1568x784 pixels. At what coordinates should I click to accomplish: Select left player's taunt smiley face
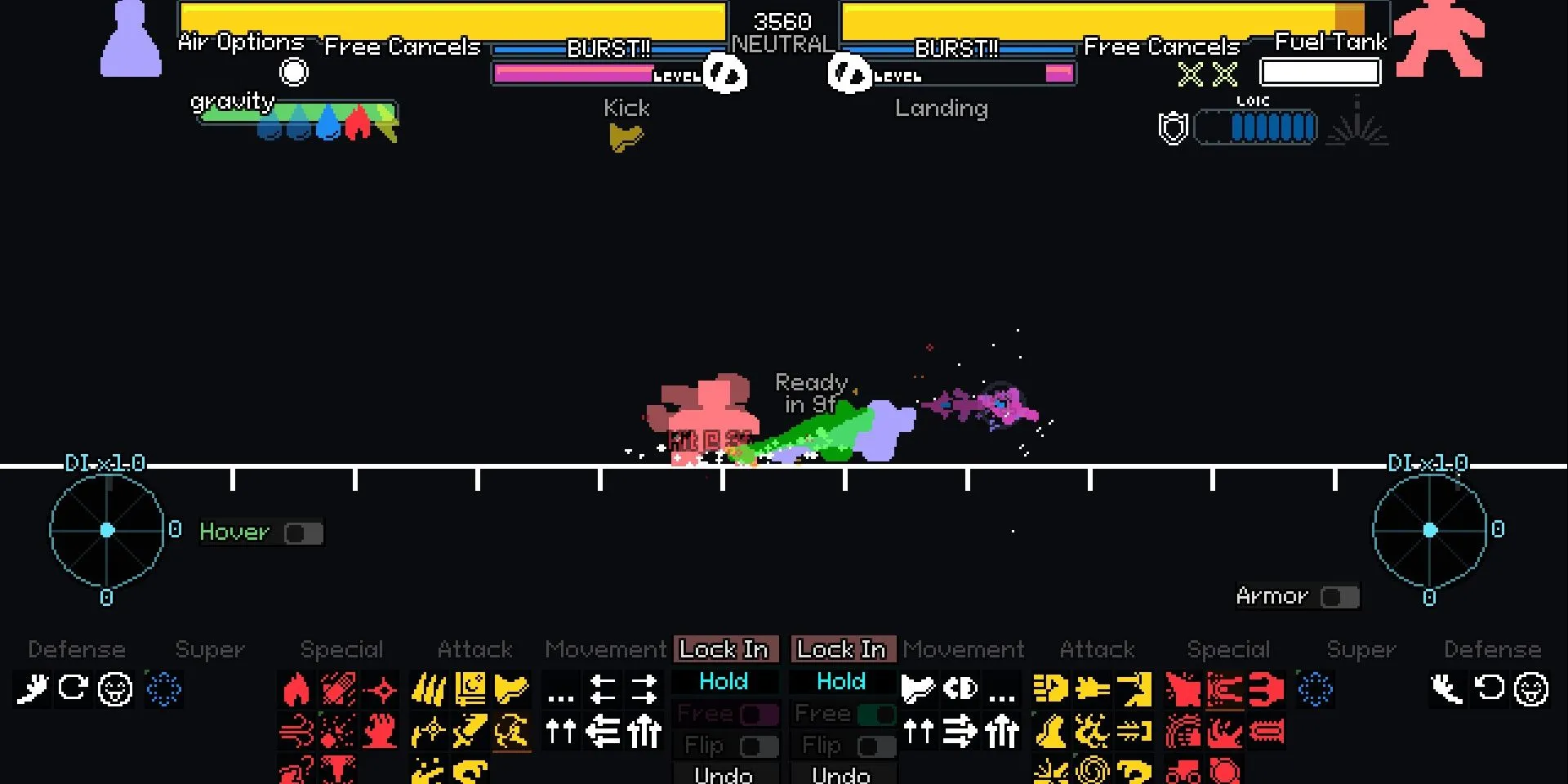pyautogui.click(x=115, y=690)
